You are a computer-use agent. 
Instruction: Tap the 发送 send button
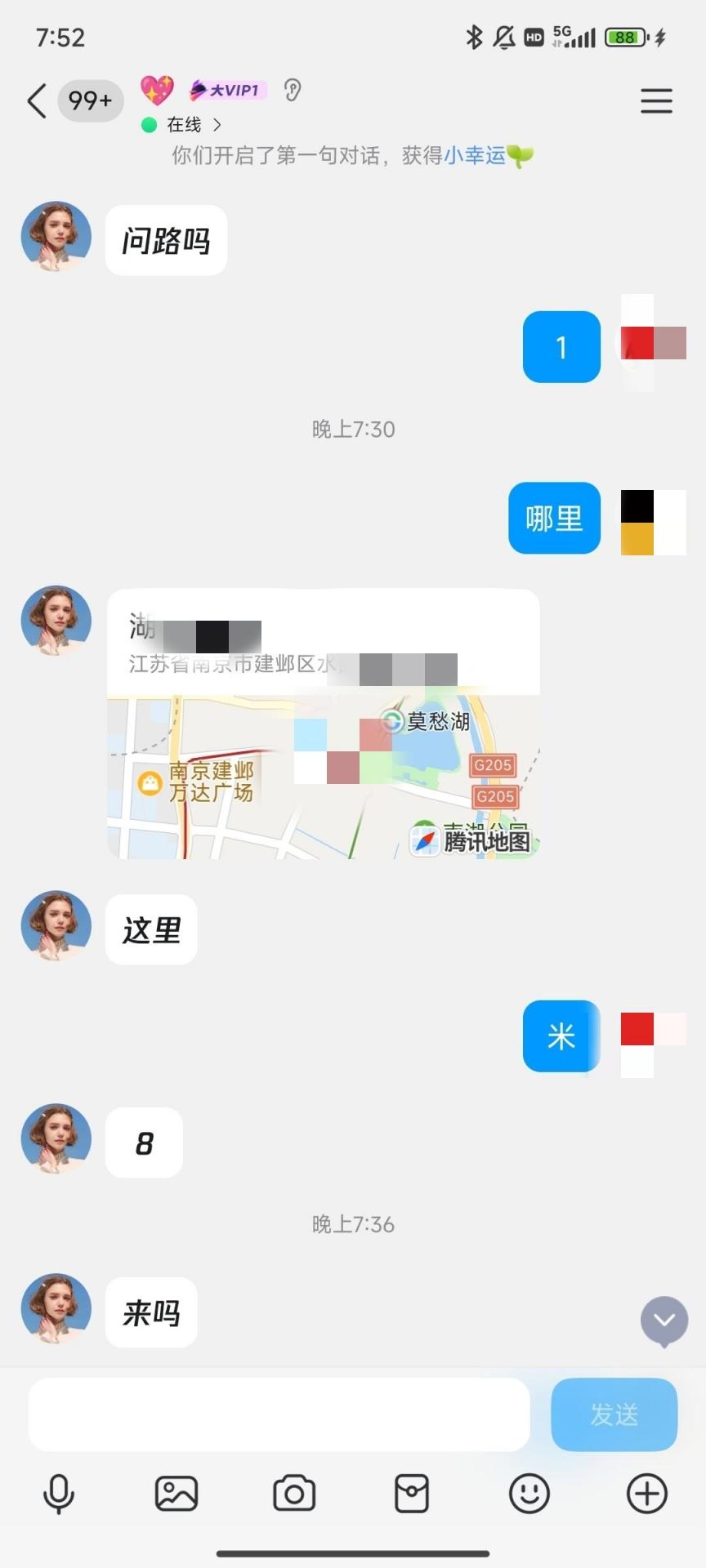614,1414
